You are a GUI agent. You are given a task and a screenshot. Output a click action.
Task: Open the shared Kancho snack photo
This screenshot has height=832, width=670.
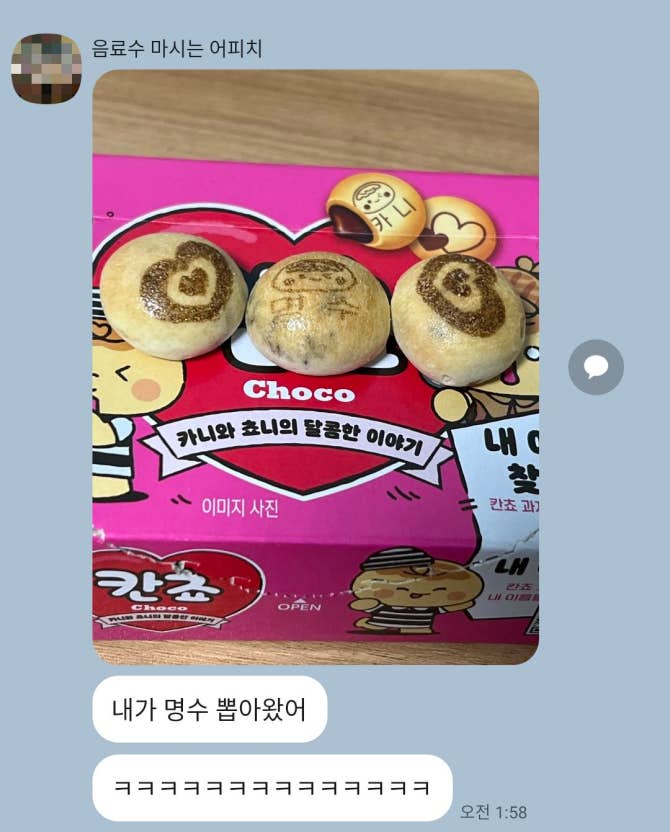pos(315,366)
